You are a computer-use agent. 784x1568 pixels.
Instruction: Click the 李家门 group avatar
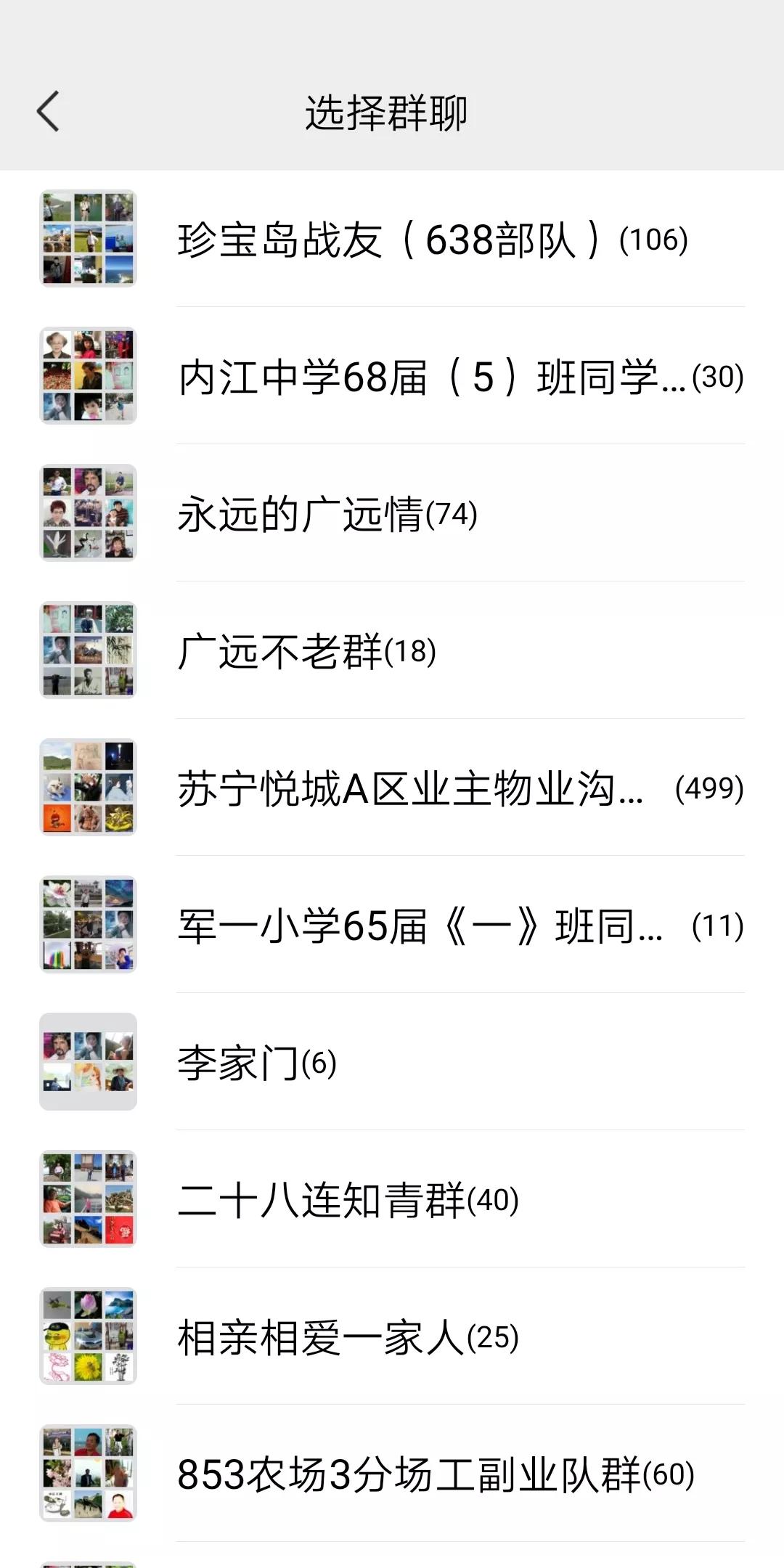tap(88, 1063)
